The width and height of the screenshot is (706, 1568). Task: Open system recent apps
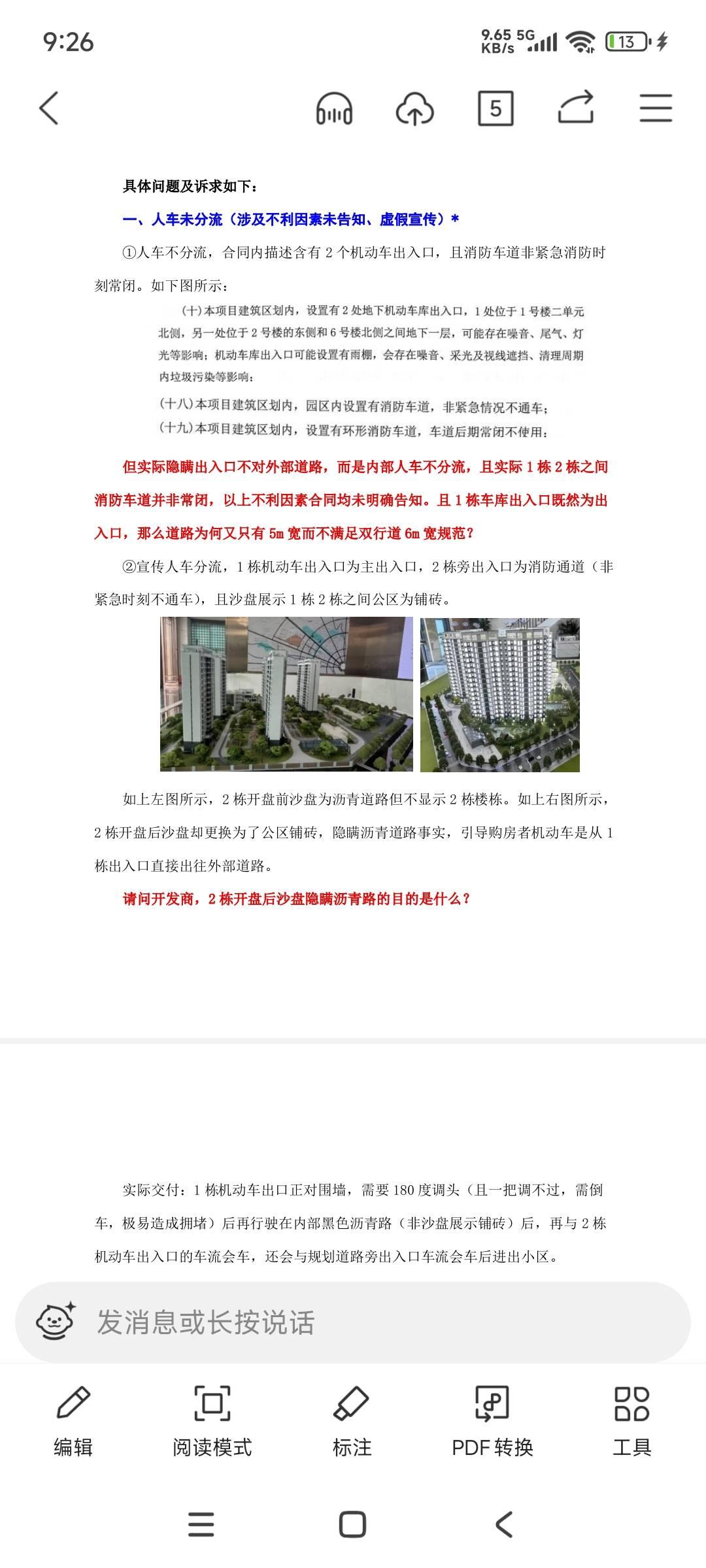pos(201,1525)
